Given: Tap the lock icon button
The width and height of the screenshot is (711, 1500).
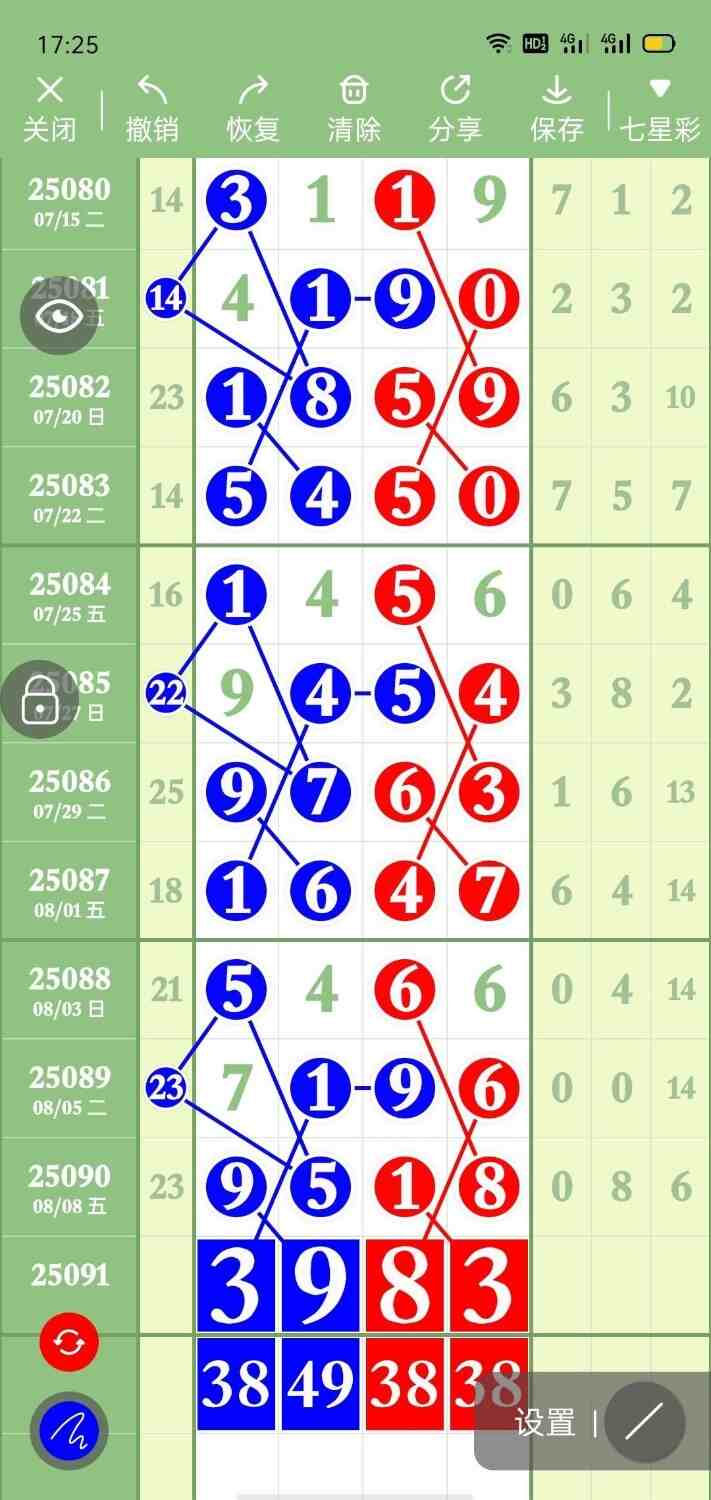Looking at the screenshot, I should pyautogui.click(x=40, y=699).
